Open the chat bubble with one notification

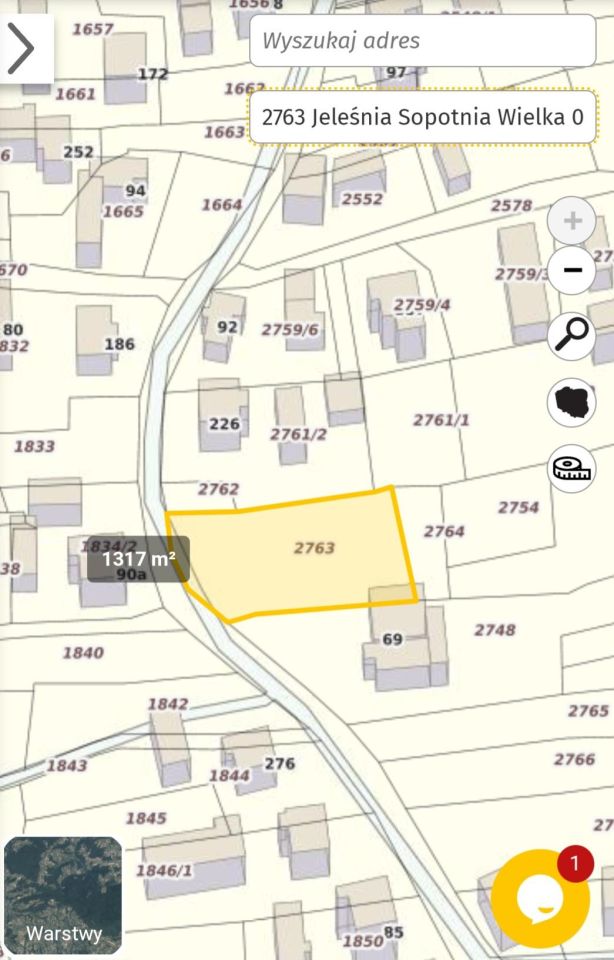point(540,899)
